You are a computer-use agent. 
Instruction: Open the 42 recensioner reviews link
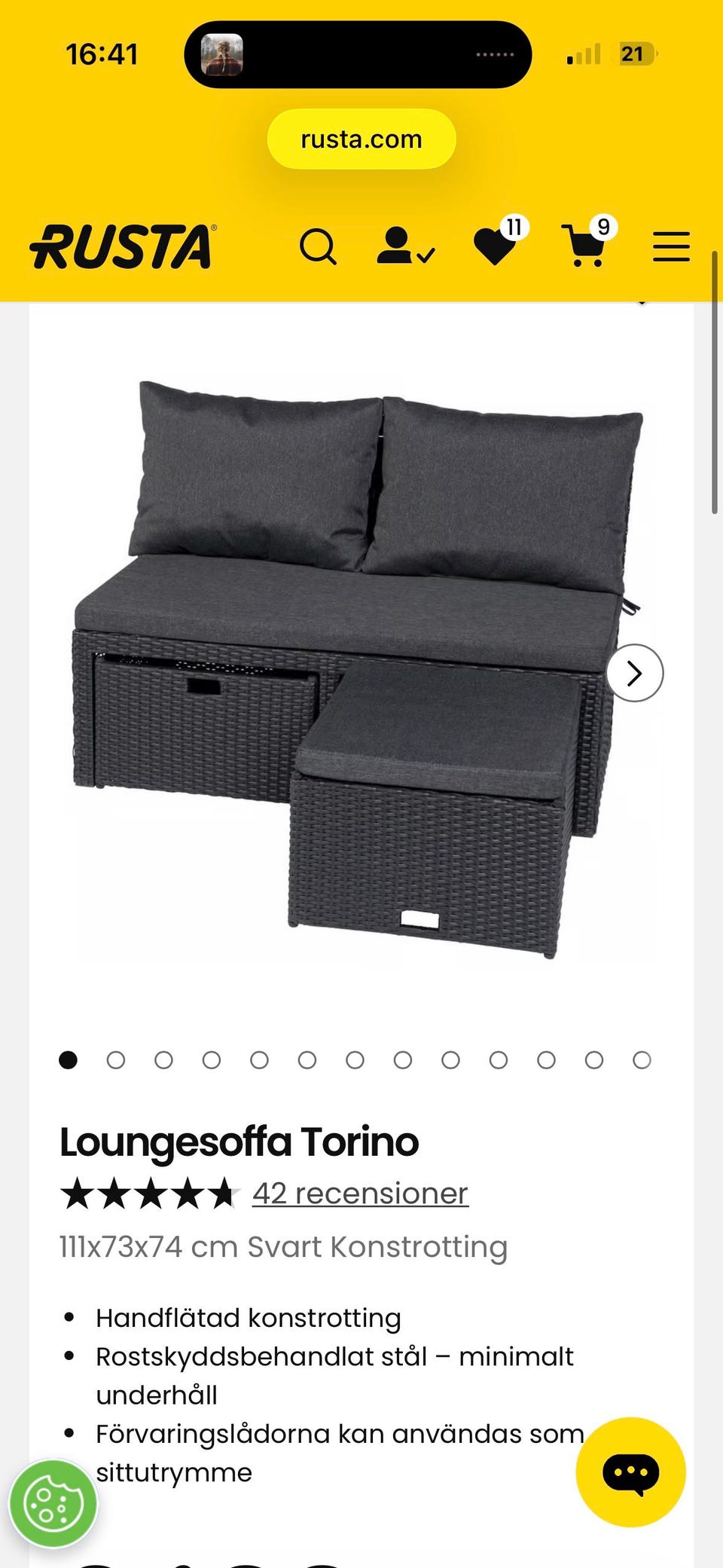pyautogui.click(x=360, y=1194)
